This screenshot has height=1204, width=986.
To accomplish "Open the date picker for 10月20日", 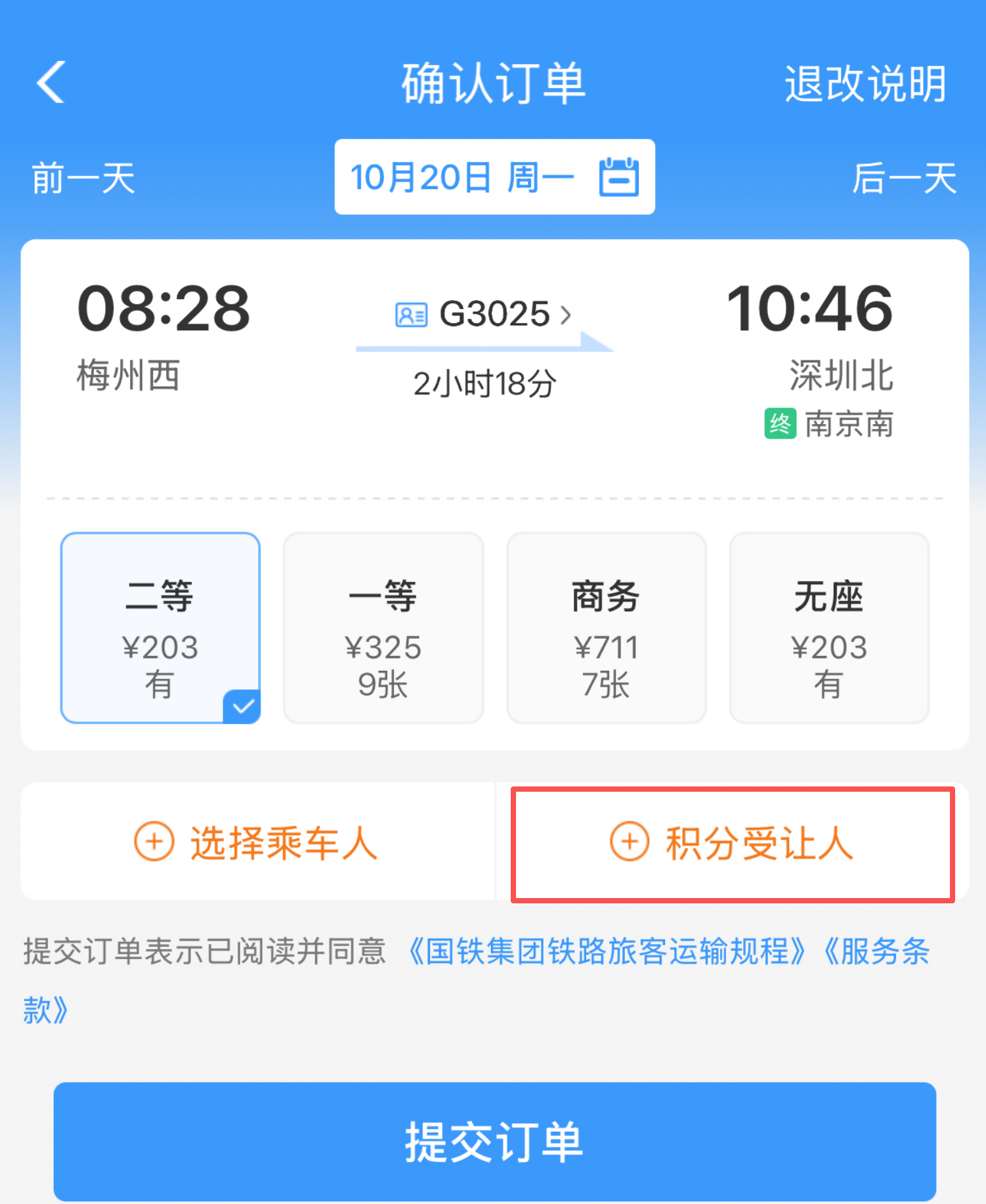I will click(494, 177).
